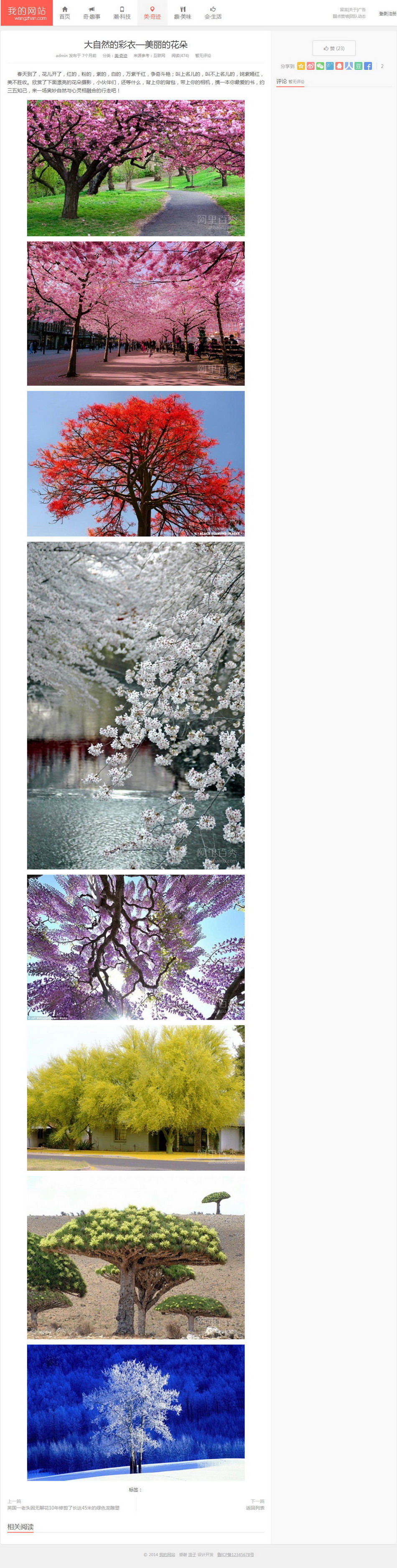Share to Qzone star icon
The width and height of the screenshot is (397, 1568).
pyautogui.click(x=301, y=66)
